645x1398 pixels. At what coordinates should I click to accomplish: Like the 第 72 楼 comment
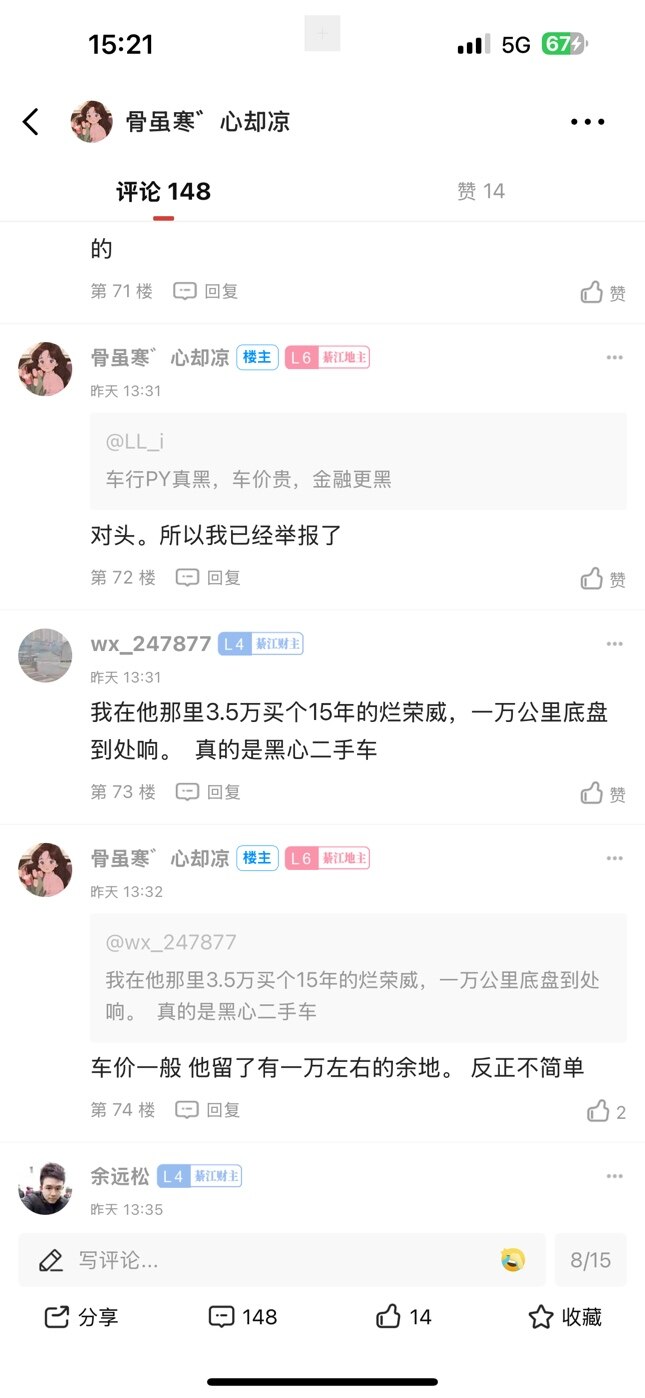point(603,578)
